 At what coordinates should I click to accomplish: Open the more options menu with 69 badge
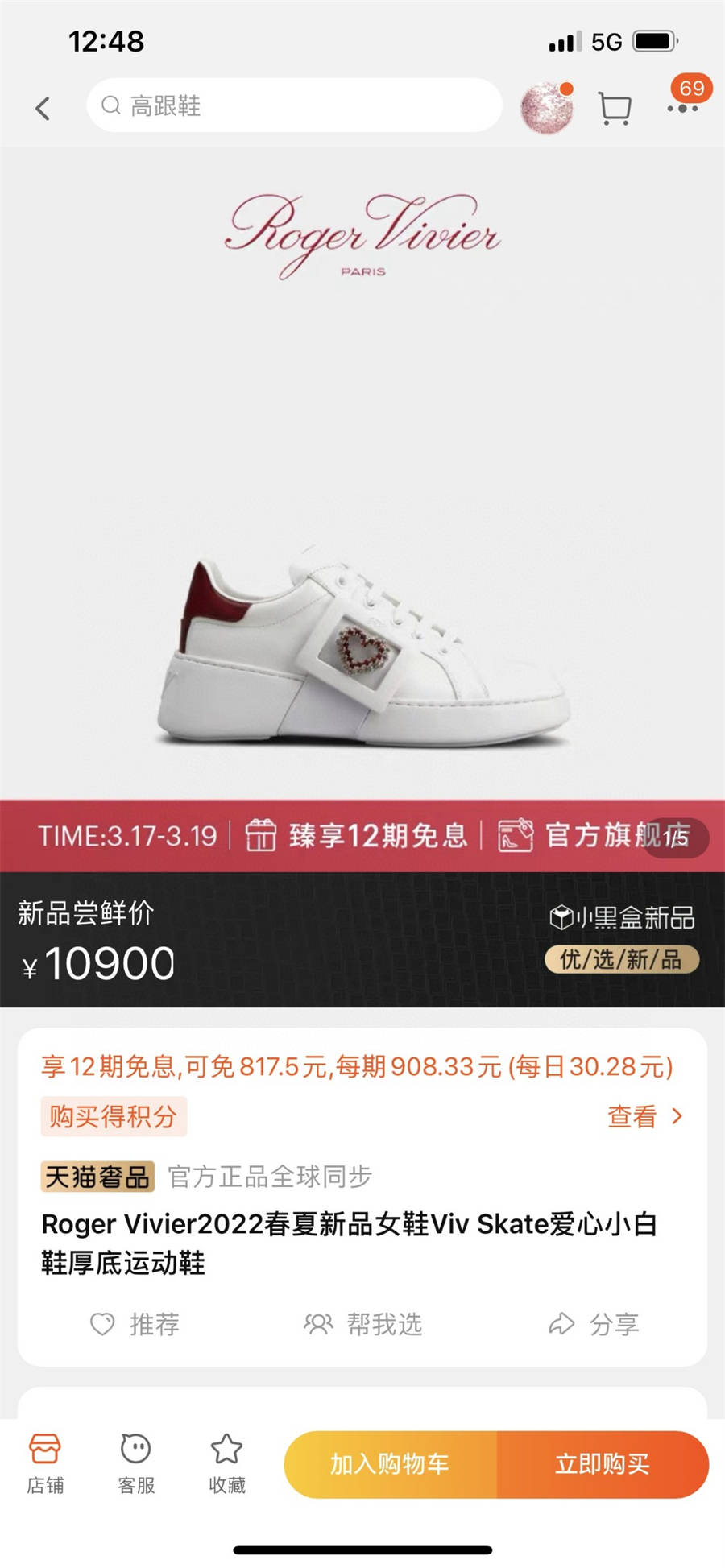[682, 107]
